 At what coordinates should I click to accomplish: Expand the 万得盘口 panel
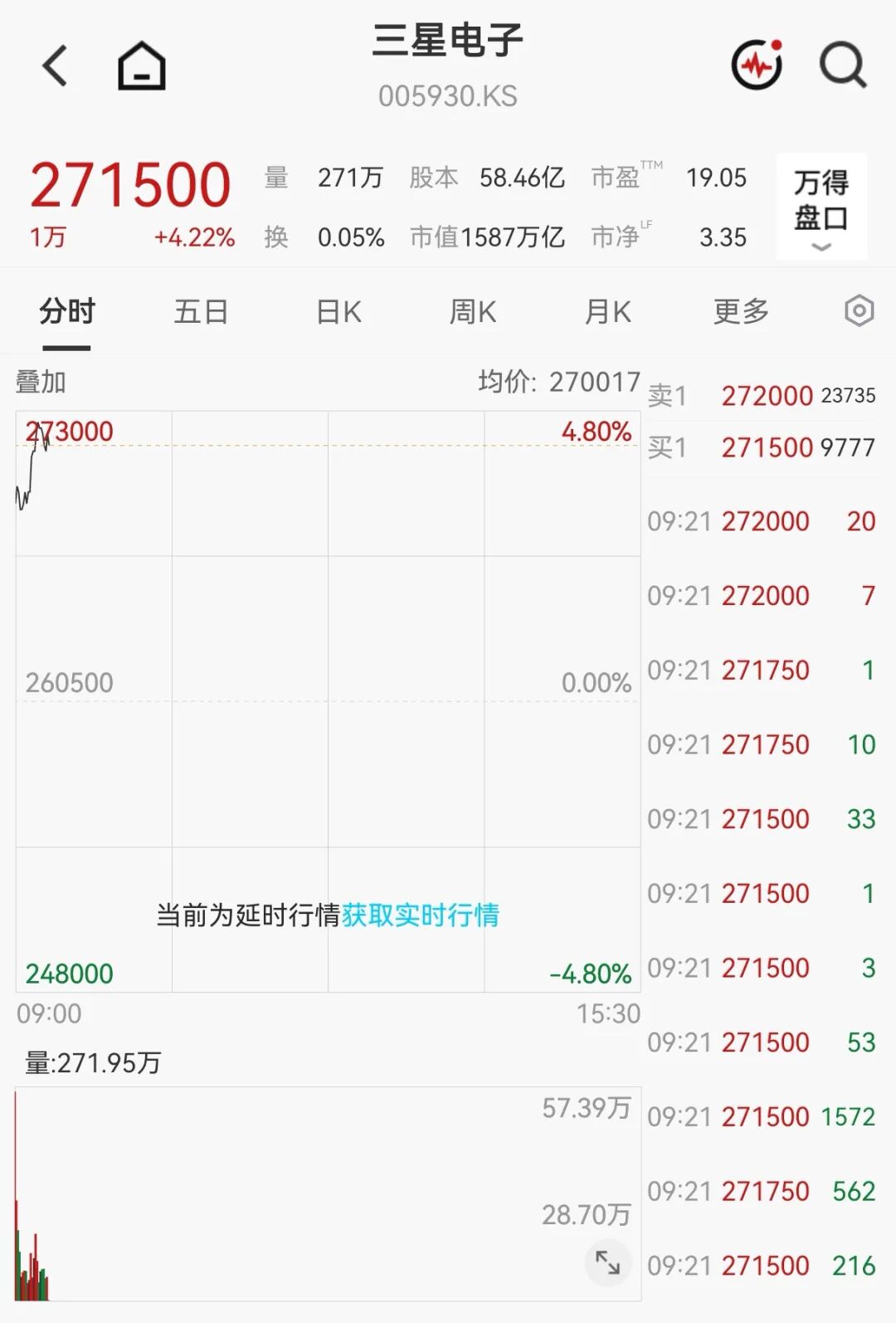pos(821,207)
